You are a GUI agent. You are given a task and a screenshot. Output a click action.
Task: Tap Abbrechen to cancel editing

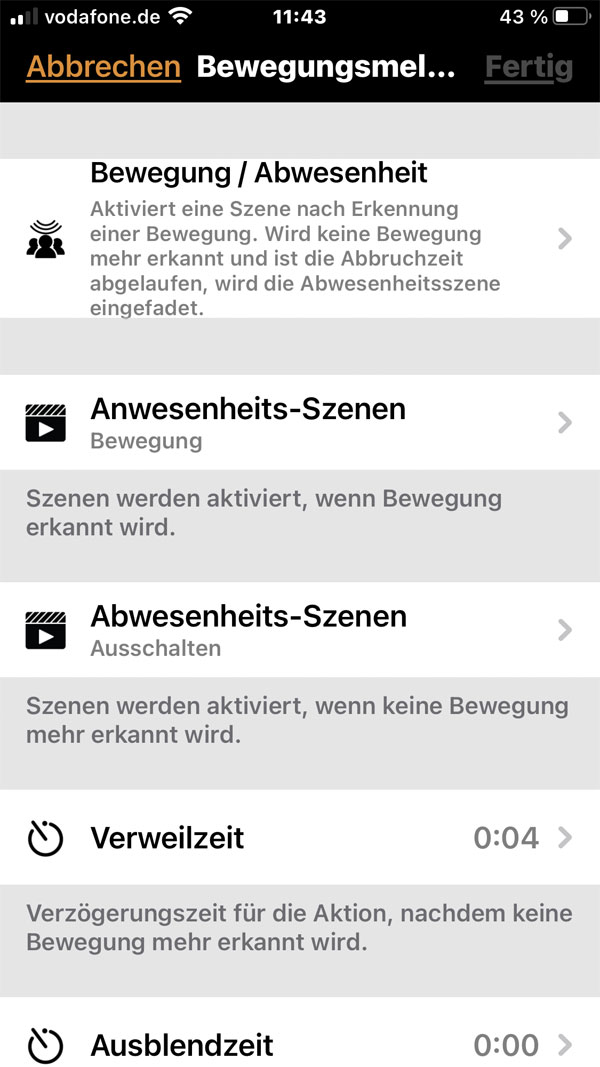point(103,67)
